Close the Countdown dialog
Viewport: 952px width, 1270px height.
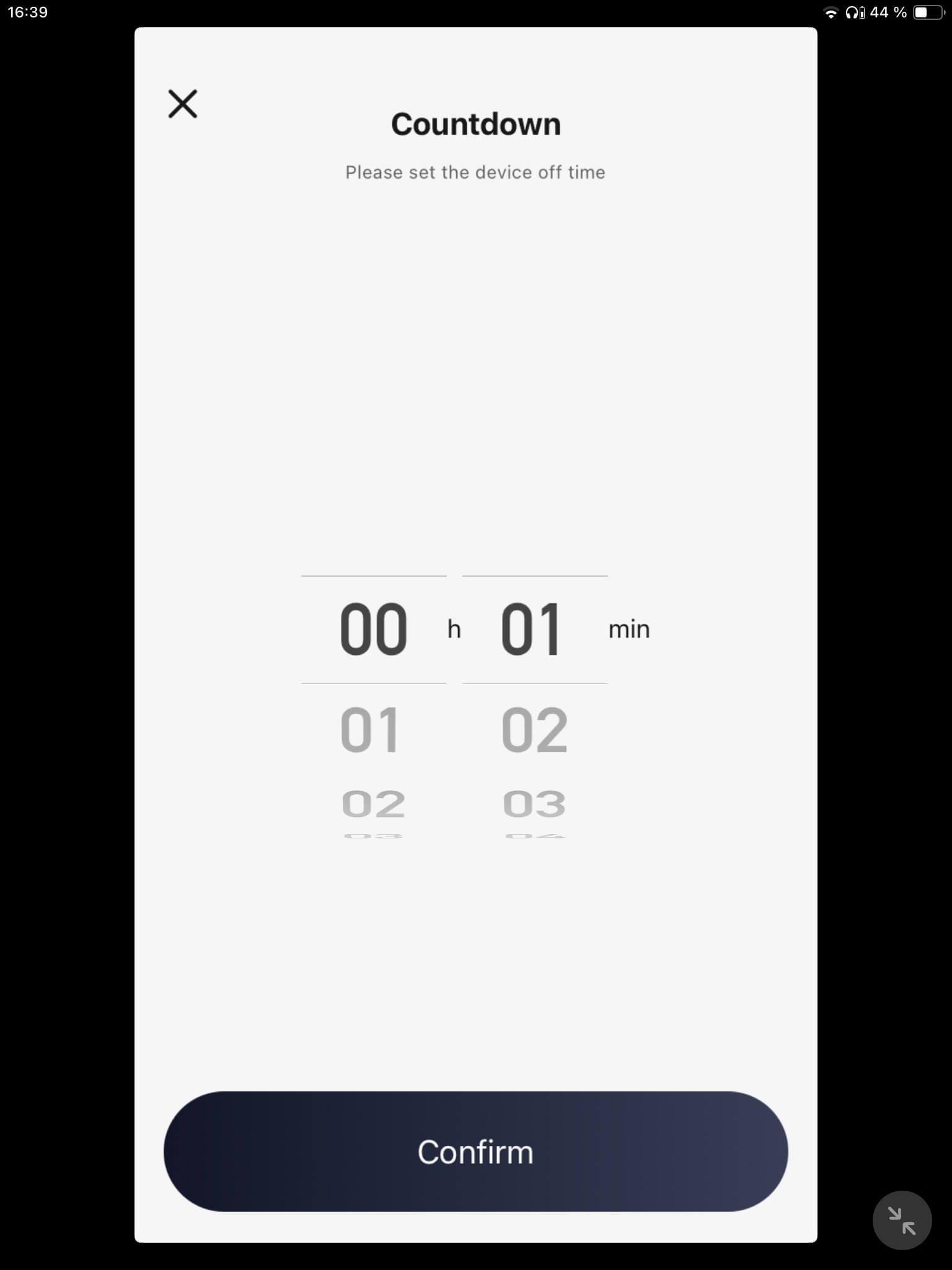pos(183,104)
